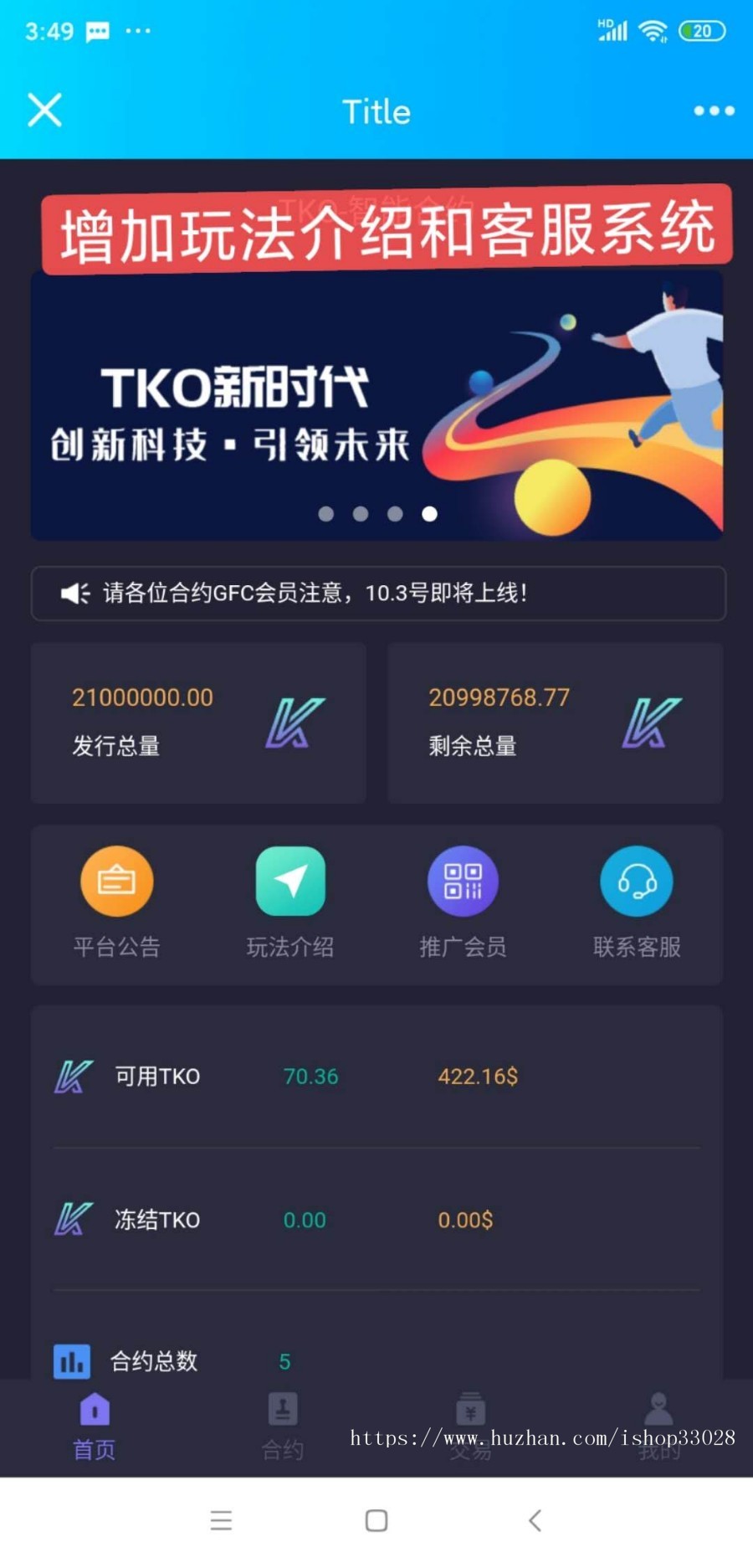Select the first carousel dot under banner
The height and width of the screenshot is (1568, 753).
(325, 514)
